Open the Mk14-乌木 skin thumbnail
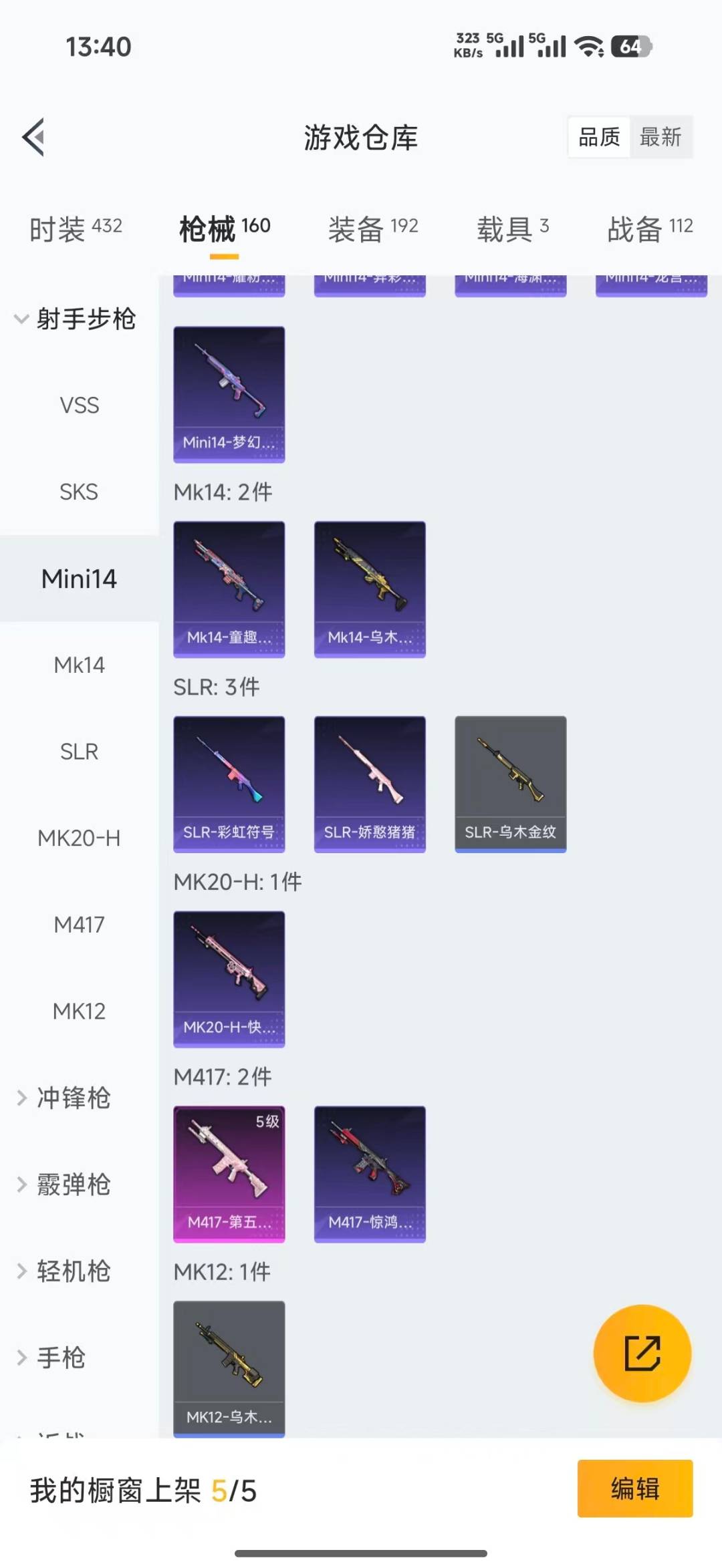 [370, 588]
